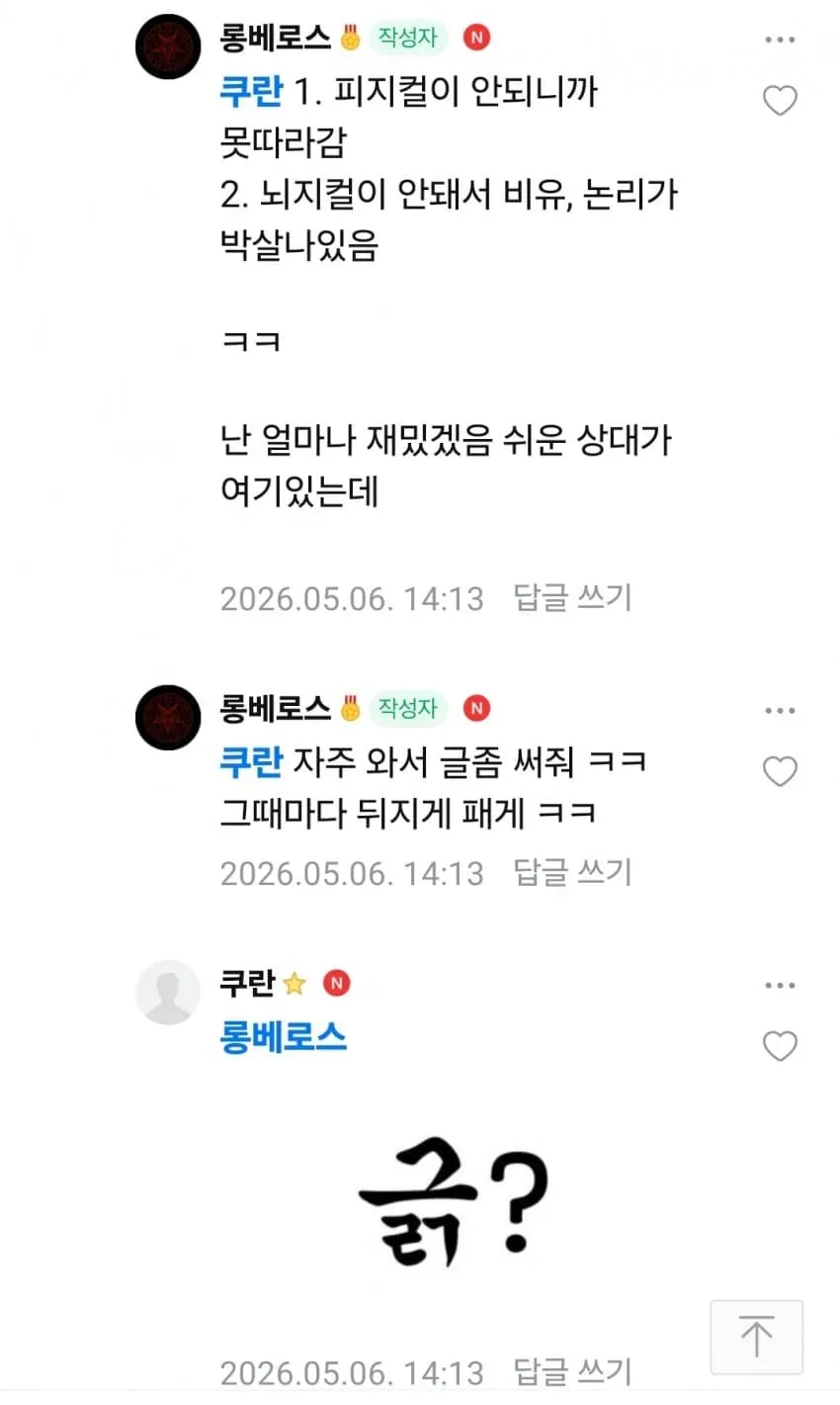View 쿠란's nickname profile
Viewport: 840px width, 1405px height.
pos(247,984)
